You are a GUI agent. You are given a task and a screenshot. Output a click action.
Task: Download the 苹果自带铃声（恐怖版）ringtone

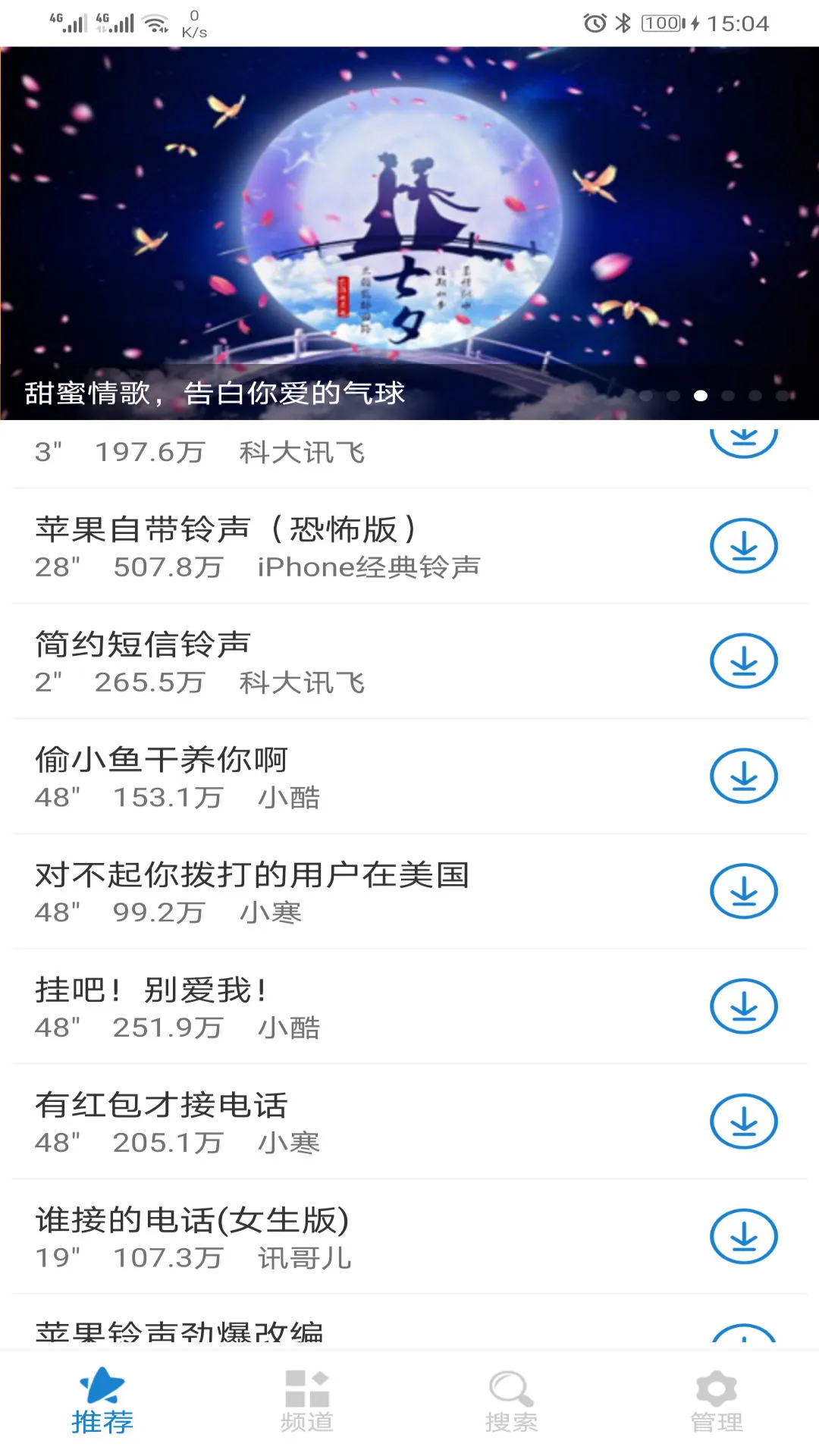(744, 546)
